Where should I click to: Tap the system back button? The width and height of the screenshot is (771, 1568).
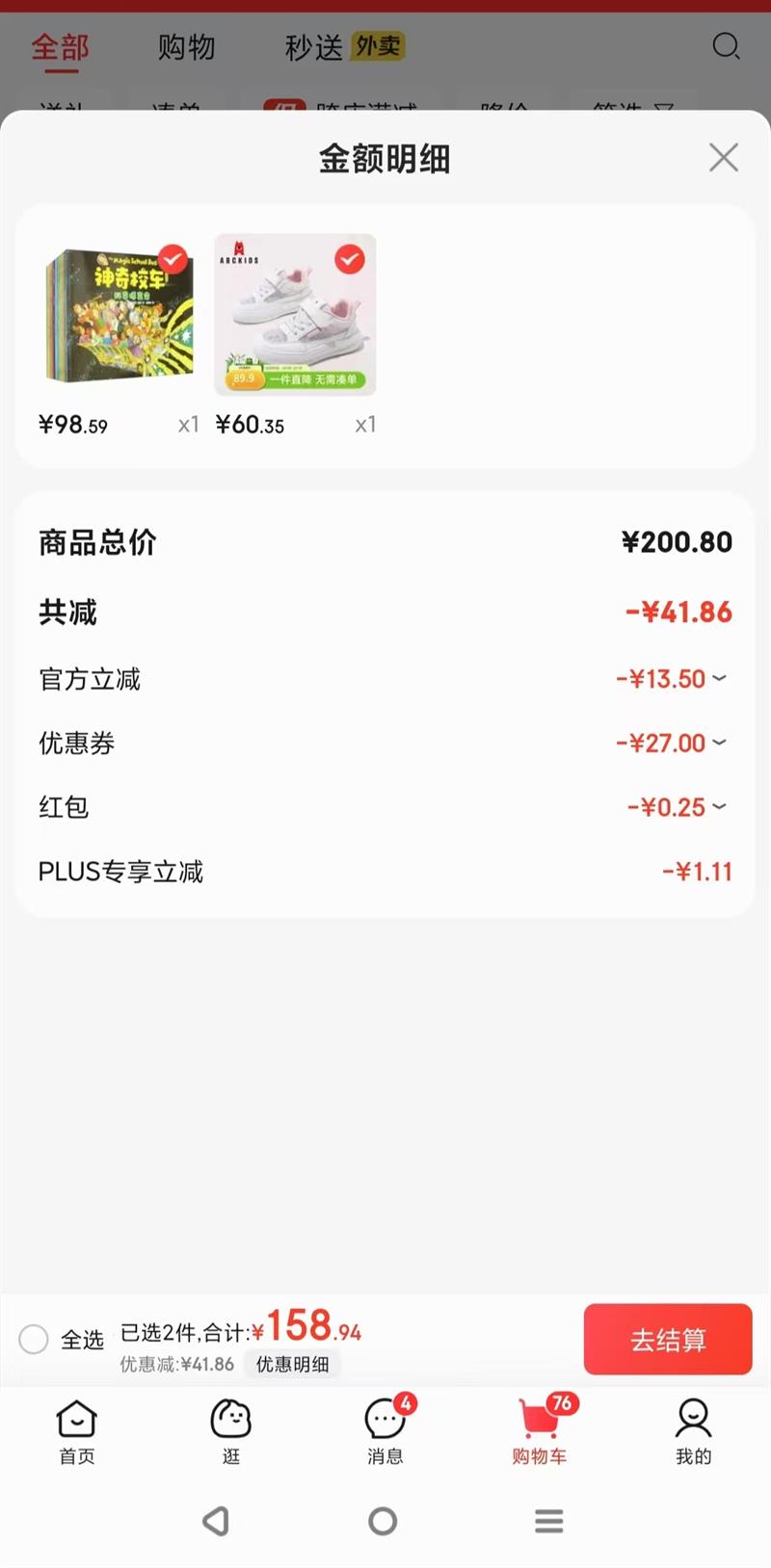point(216,1522)
